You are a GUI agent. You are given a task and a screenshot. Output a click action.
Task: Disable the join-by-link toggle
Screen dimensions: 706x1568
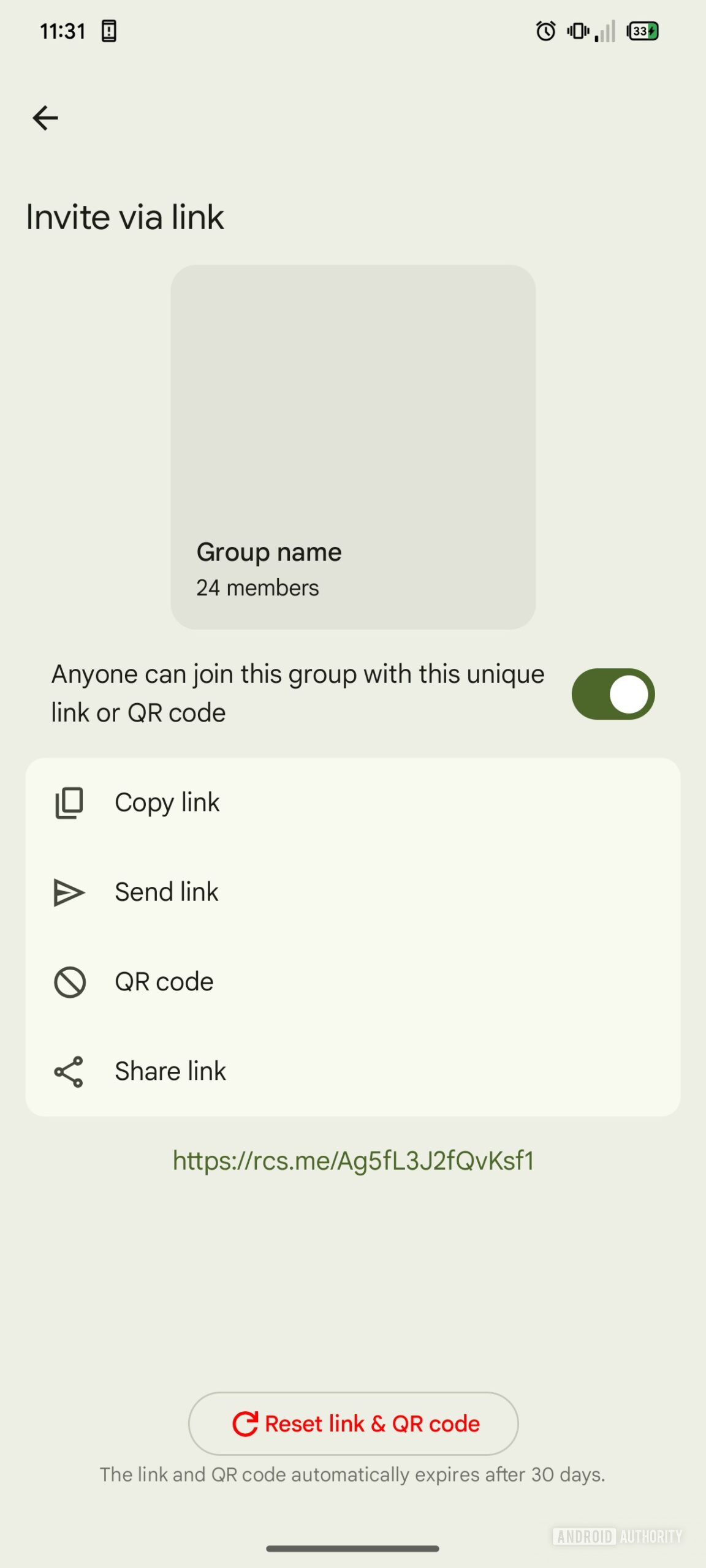(612, 694)
